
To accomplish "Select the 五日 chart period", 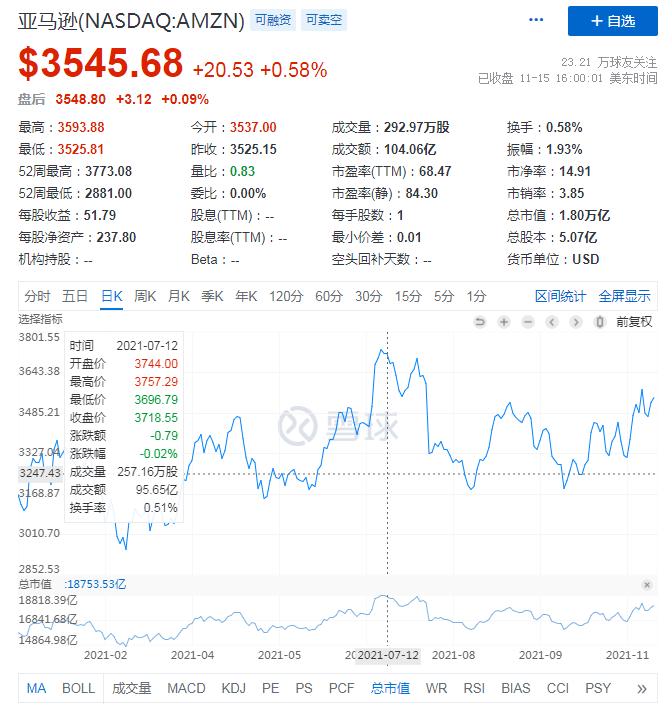I will tap(75, 296).
